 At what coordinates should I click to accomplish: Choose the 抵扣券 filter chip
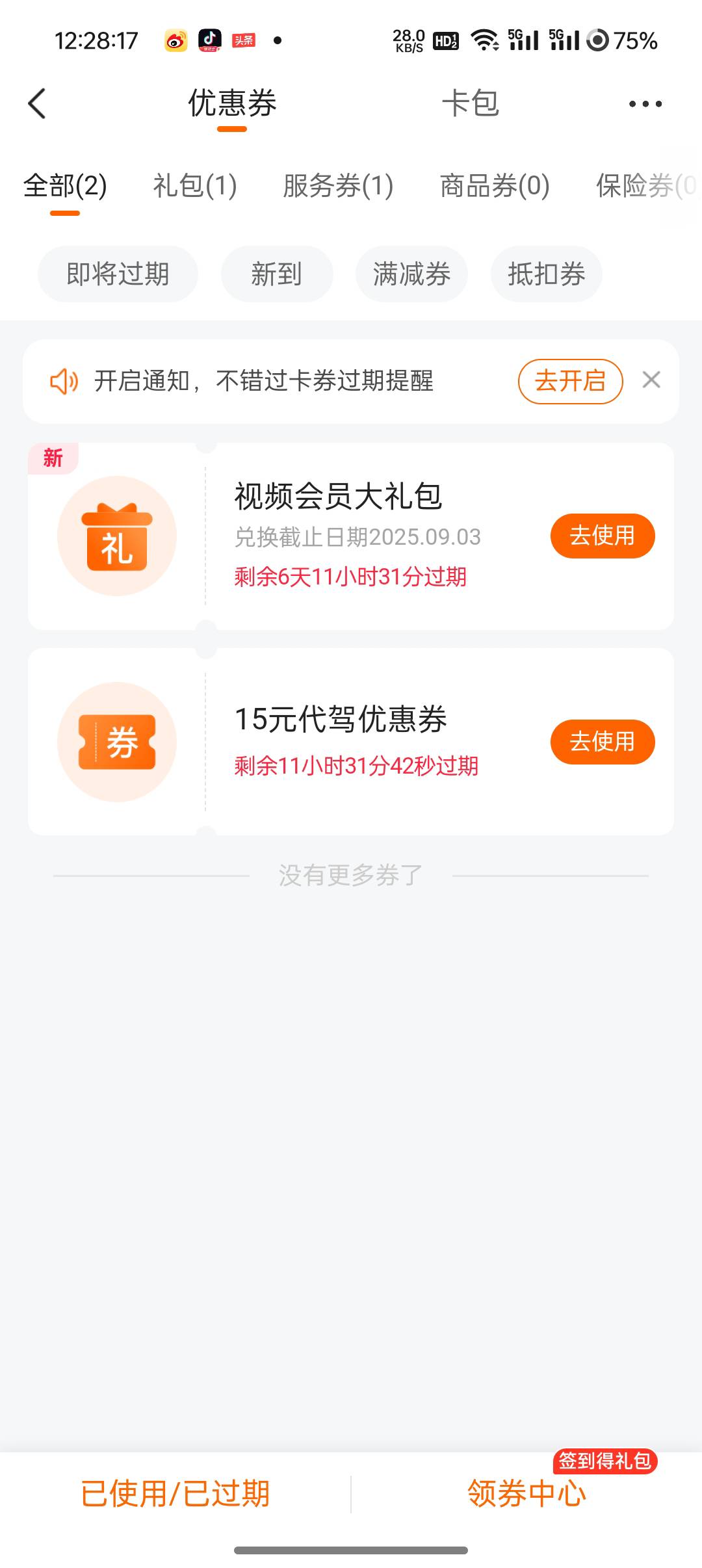coord(547,274)
